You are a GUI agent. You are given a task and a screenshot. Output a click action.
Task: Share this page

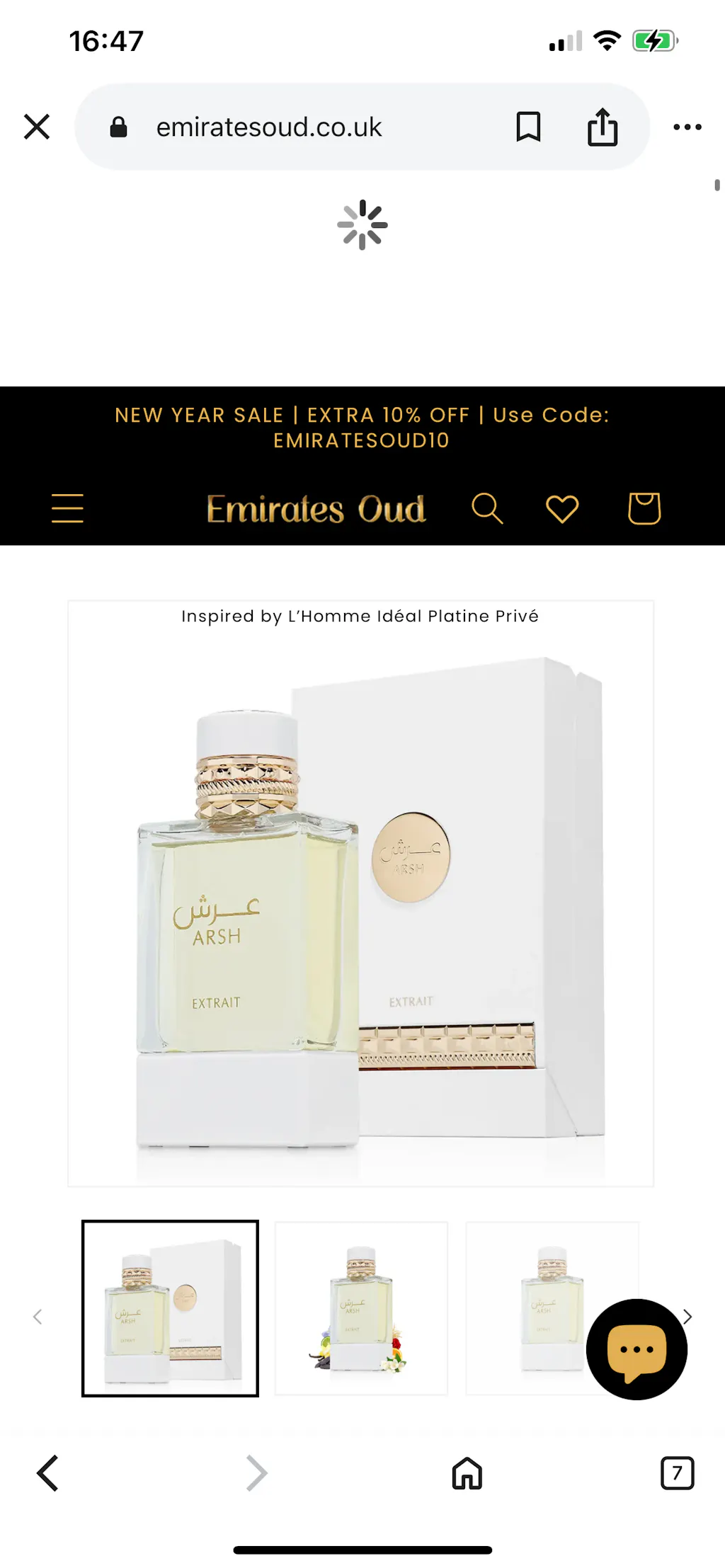603,127
